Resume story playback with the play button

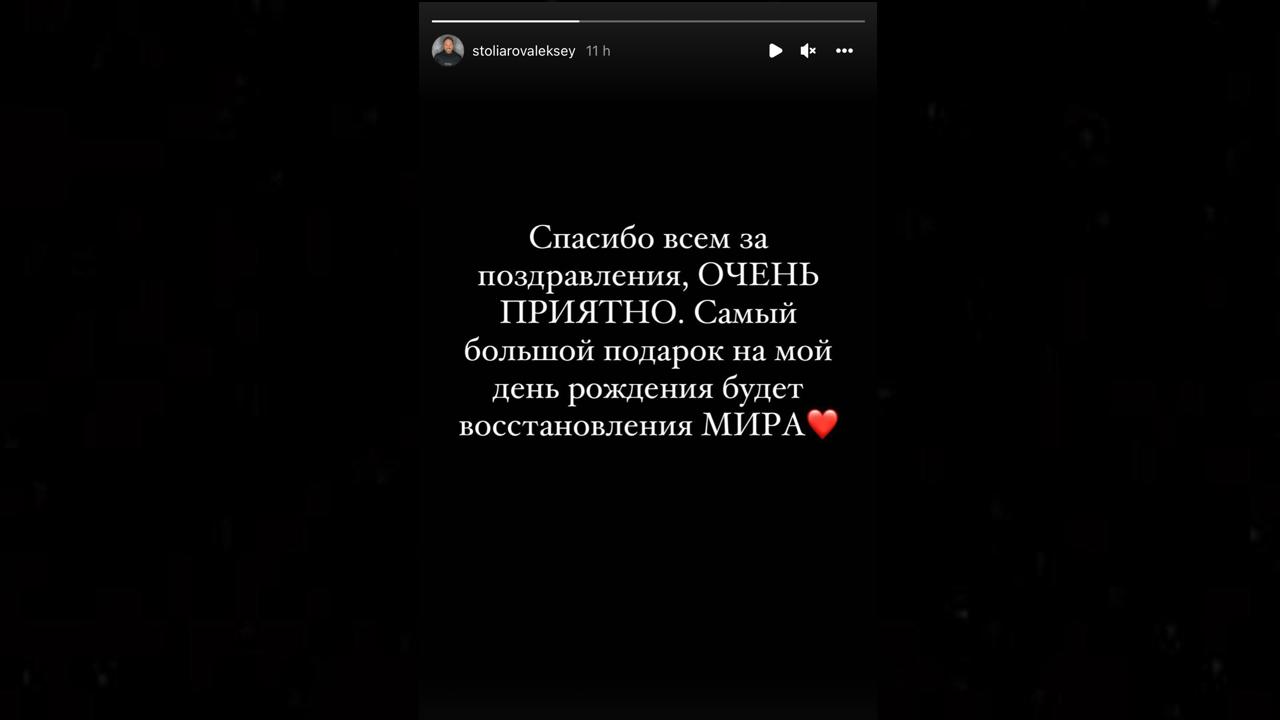(x=775, y=51)
